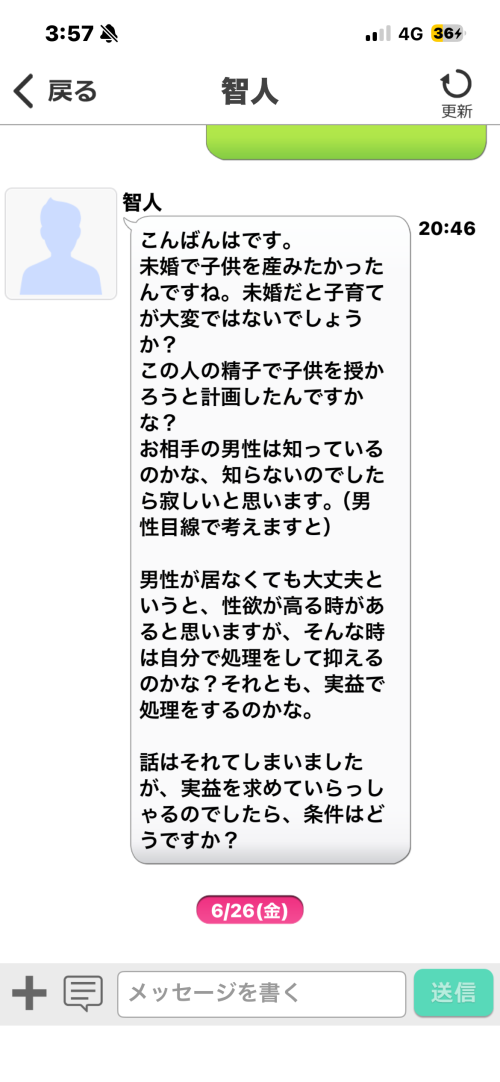Screen dimensions: 500x1082
Task: Go back with the 戻る button
Action: pos(55,92)
